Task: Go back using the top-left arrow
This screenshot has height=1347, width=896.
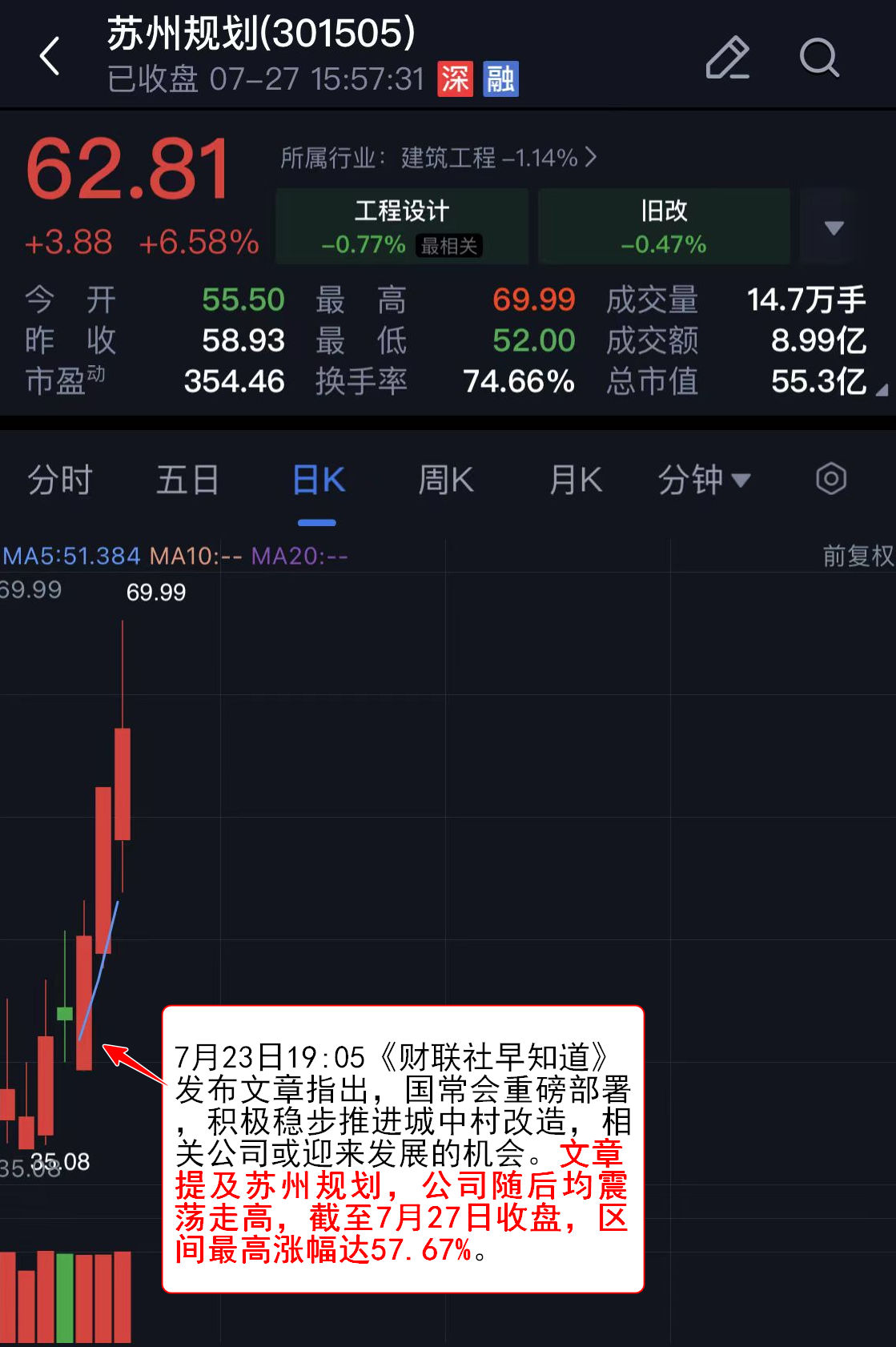Action: pyautogui.click(x=50, y=56)
